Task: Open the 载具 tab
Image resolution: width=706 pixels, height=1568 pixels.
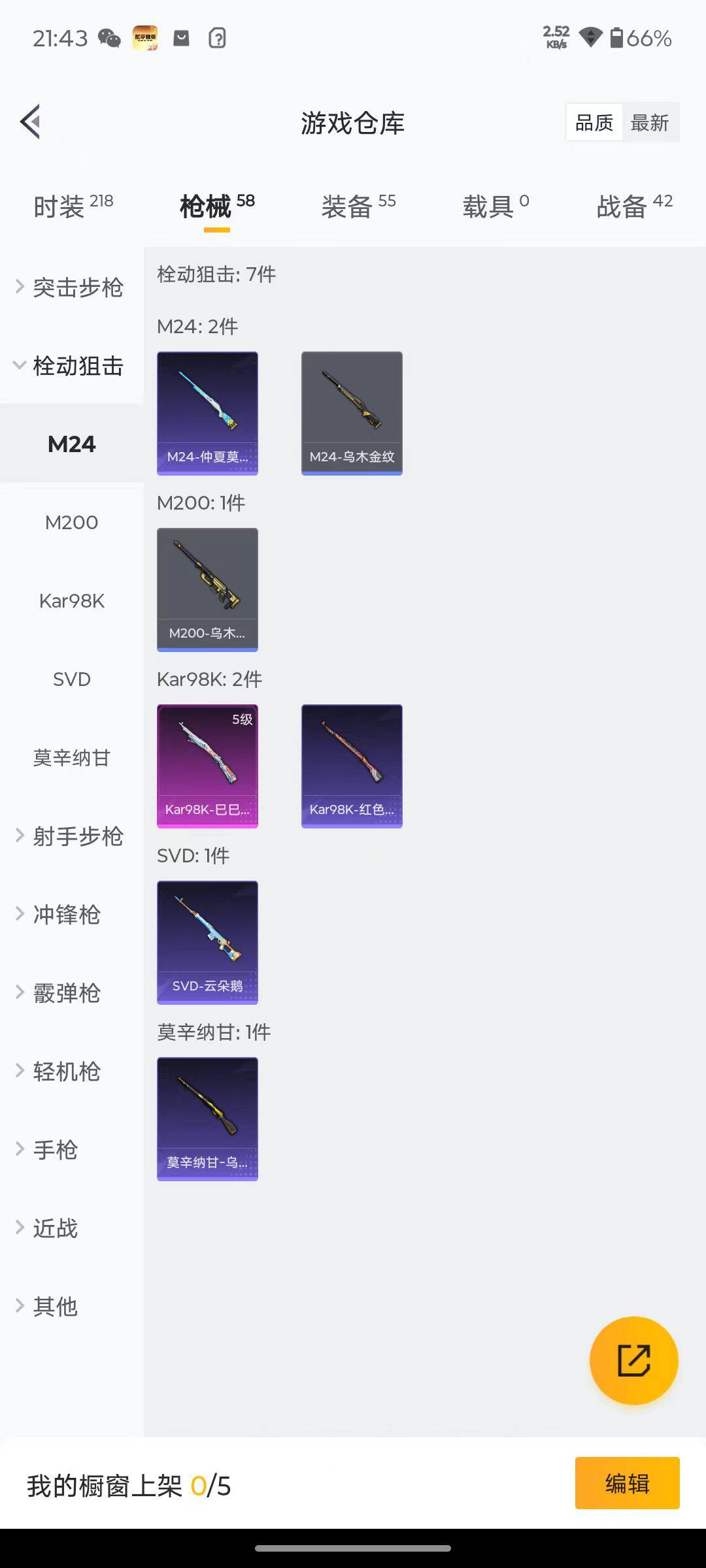Action: (496, 206)
